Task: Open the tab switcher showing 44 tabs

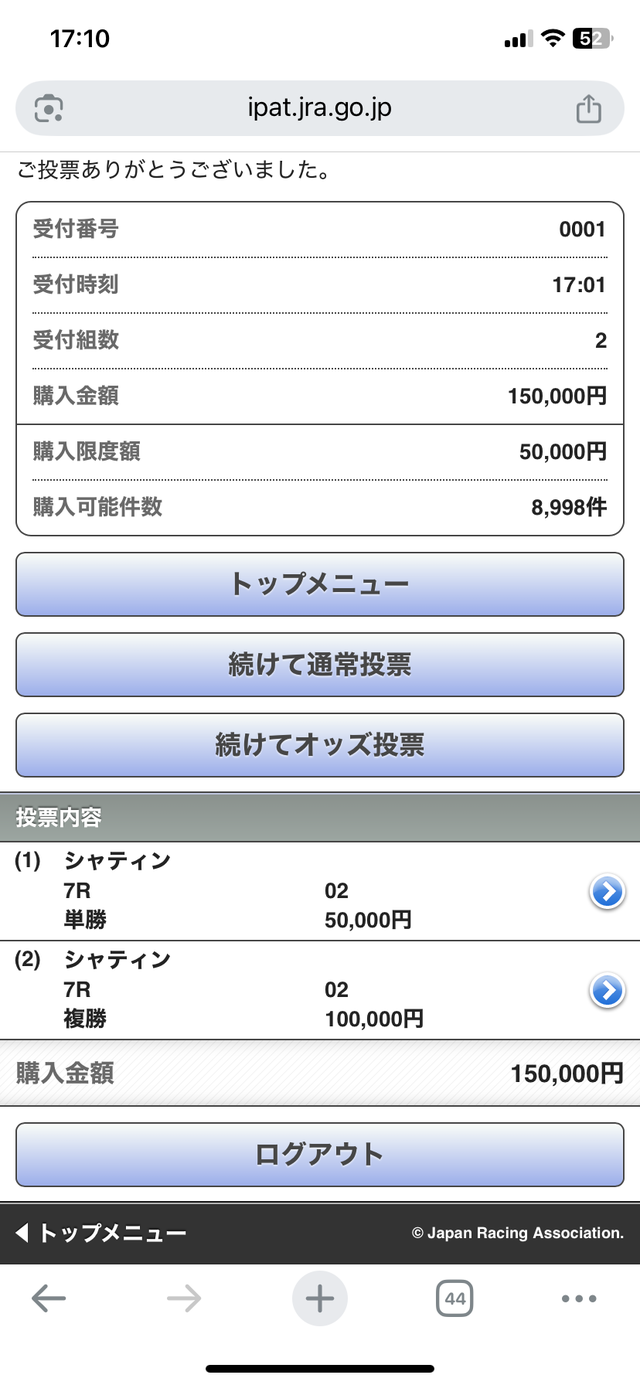Action: [x=455, y=1299]
